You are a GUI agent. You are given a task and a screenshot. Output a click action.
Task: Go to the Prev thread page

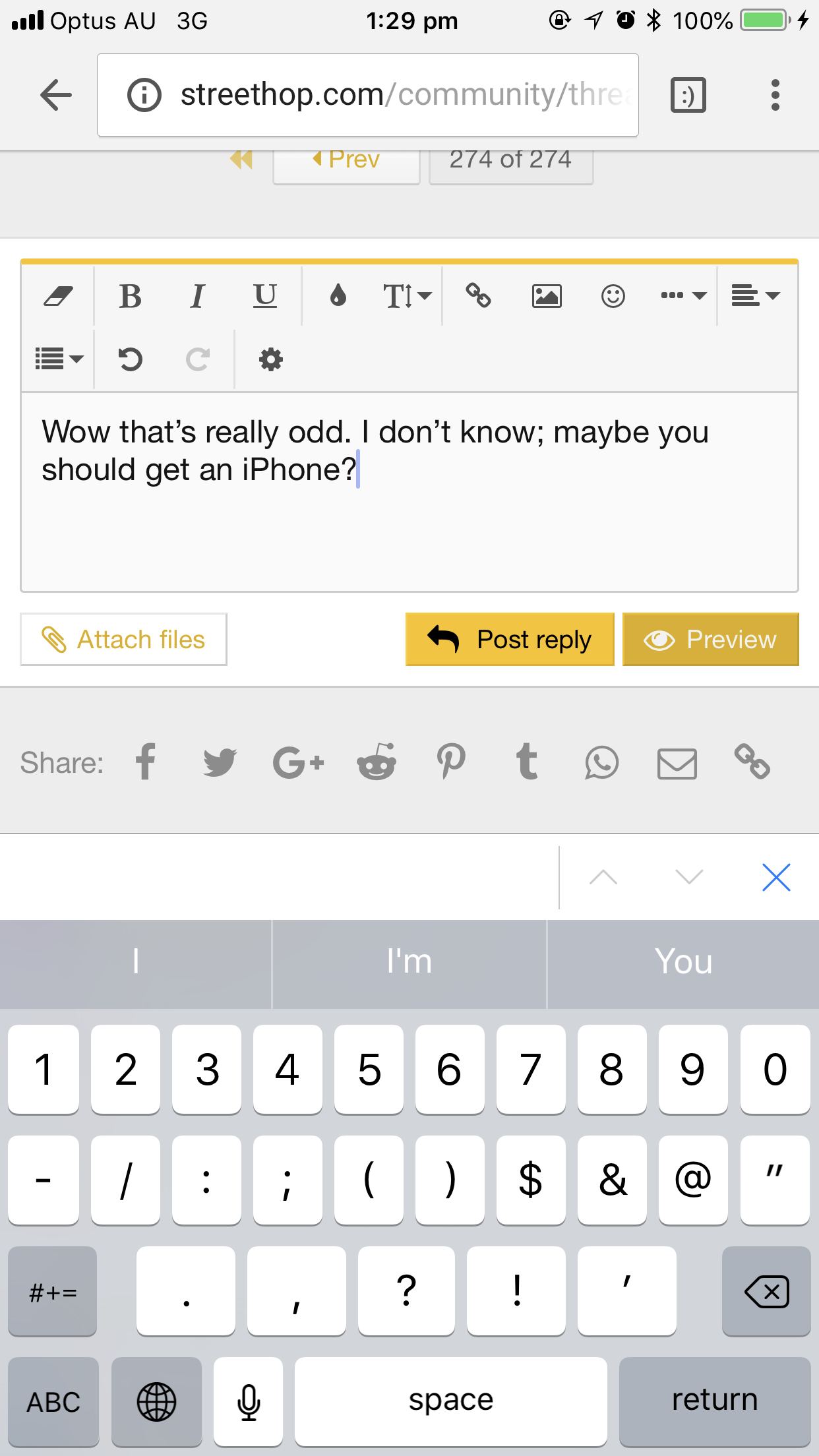tap(347, 161)
